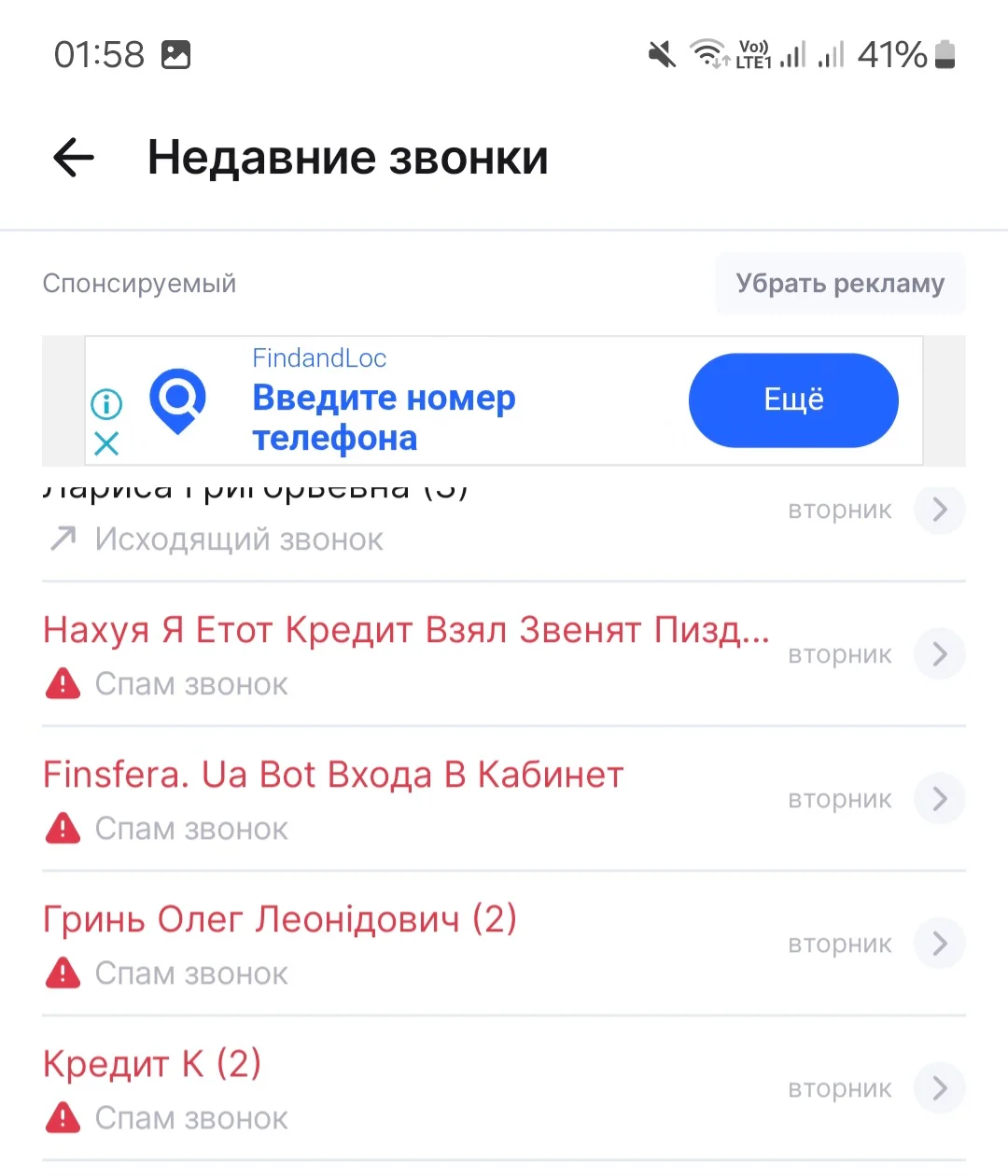The image size is (1008, 1176).
Task: Open ad info icon on FindandLoc banner
Action: coord(106,404)
